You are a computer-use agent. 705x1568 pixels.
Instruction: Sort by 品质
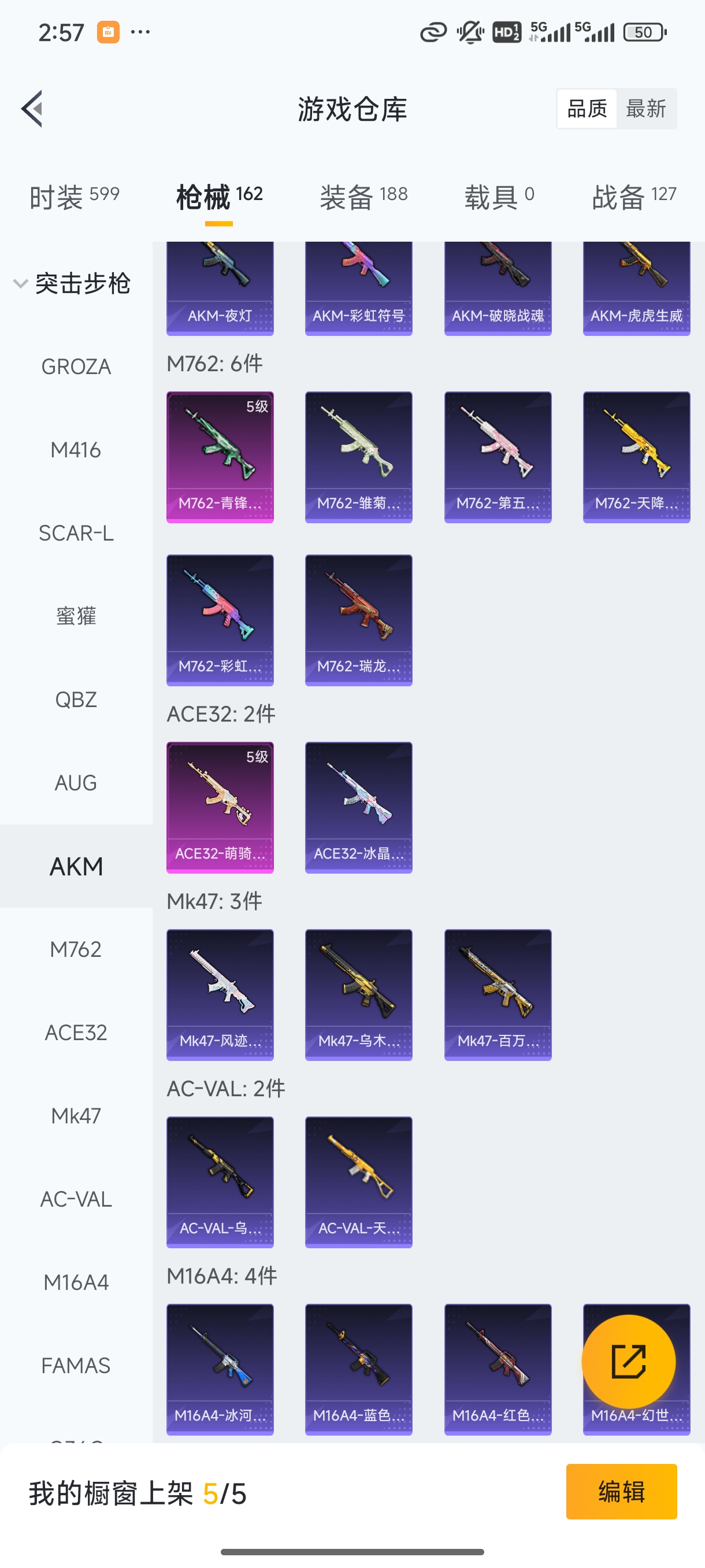click(587, 109)
